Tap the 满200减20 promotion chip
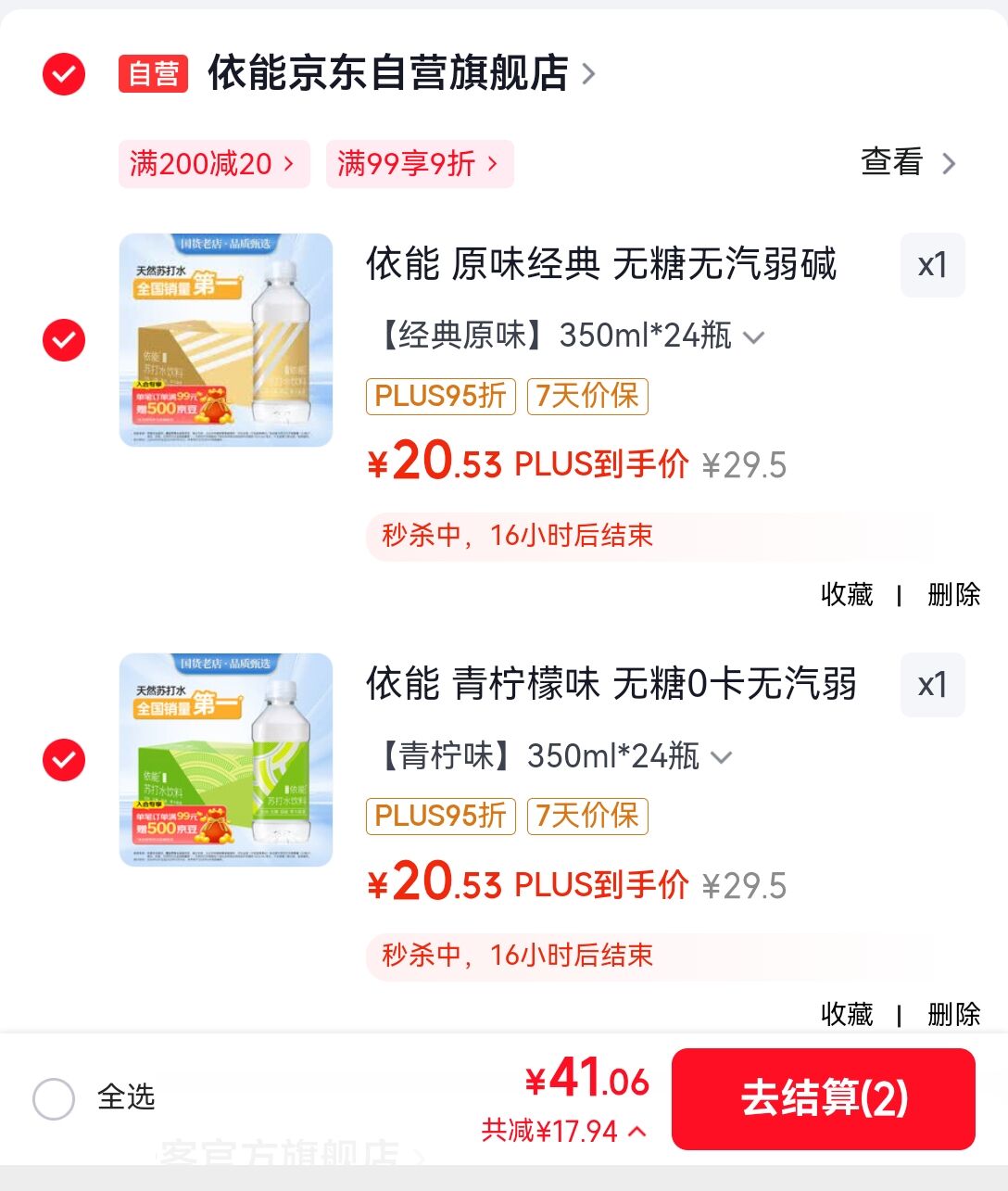The width and height of the screenshot is (1008, 1191). click(x=213, y=164)
